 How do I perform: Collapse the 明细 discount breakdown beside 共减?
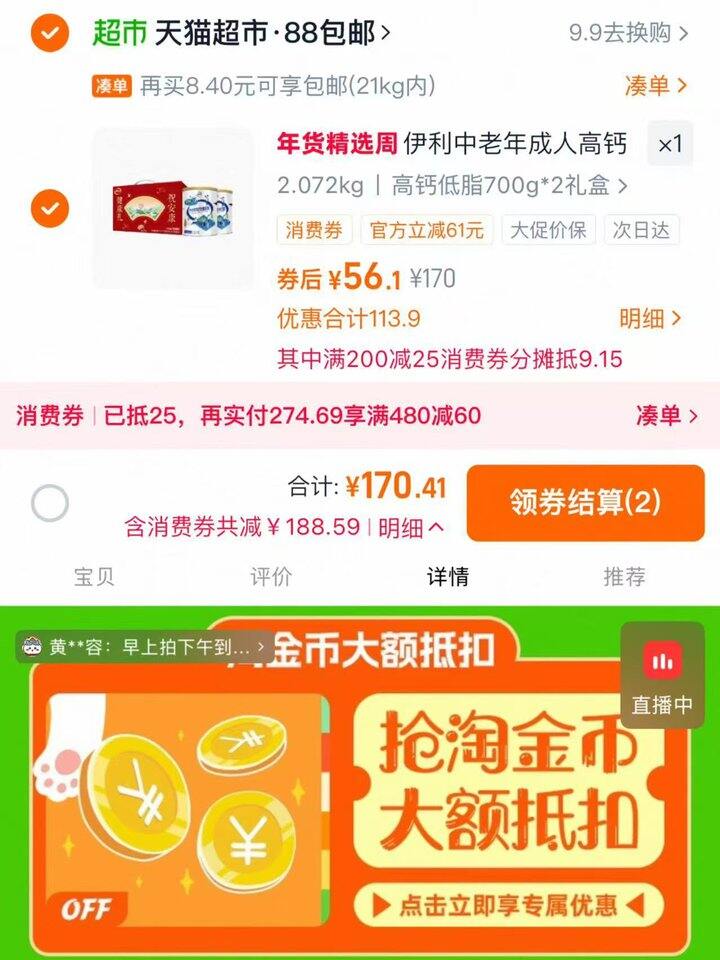click(411, 528)
